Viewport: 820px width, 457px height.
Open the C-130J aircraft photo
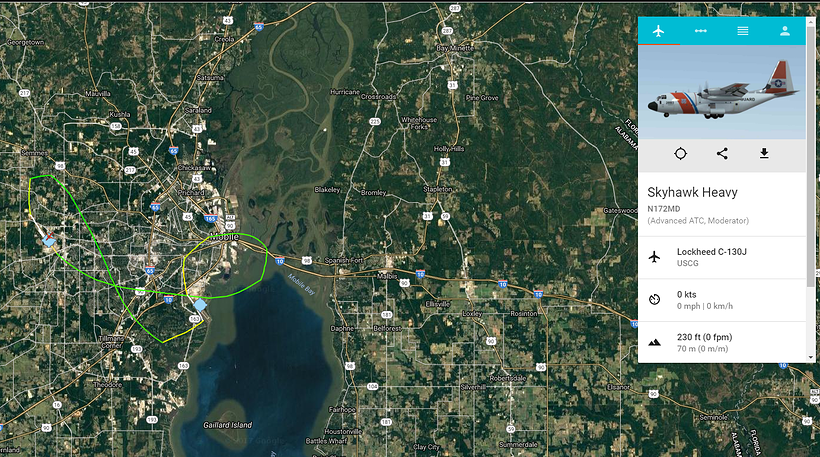721,92
